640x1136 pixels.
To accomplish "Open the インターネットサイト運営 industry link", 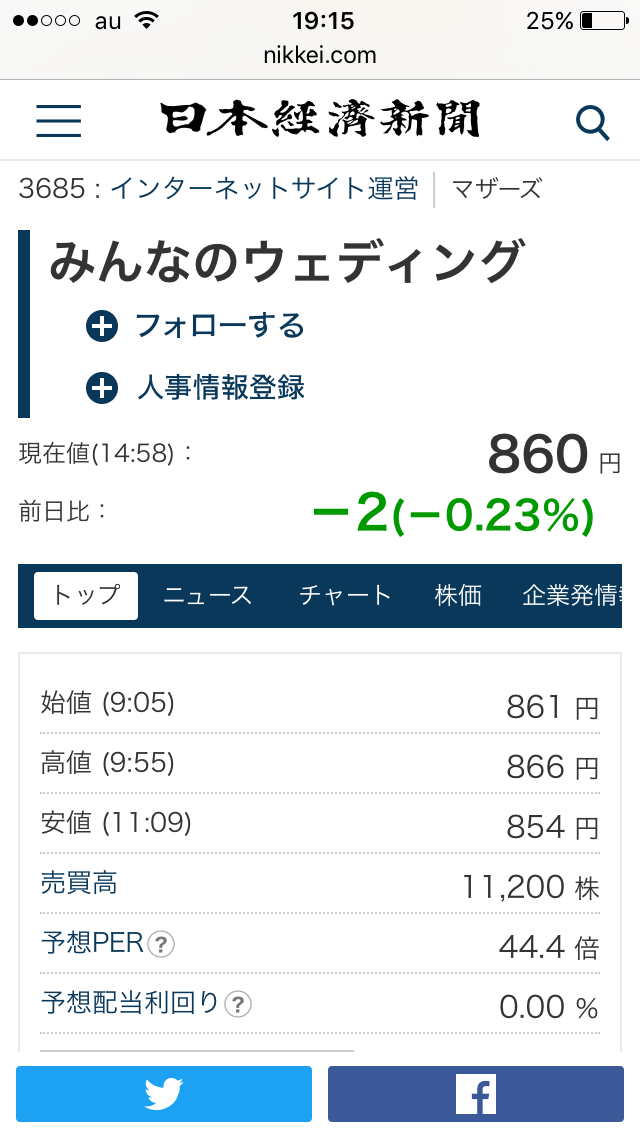I will [x=264, y=188].
